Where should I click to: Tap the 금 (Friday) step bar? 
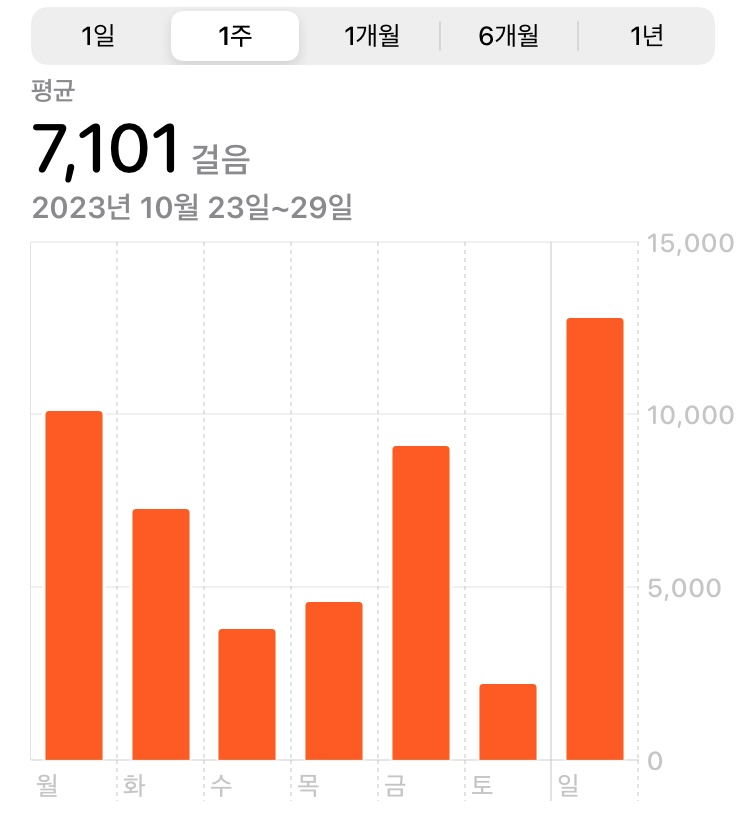pyautogui.click(x=421, y=603)
